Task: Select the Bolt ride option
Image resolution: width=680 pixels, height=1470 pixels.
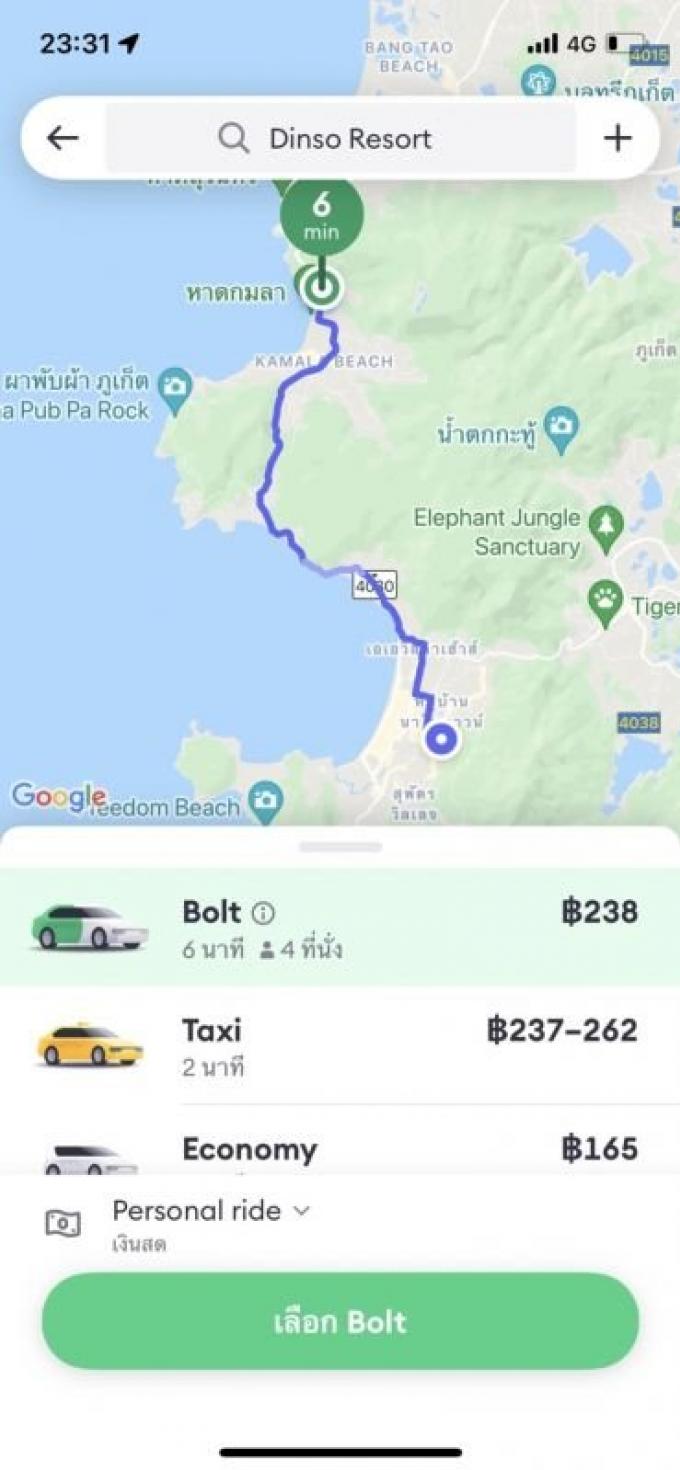Action: pos(340,927)
